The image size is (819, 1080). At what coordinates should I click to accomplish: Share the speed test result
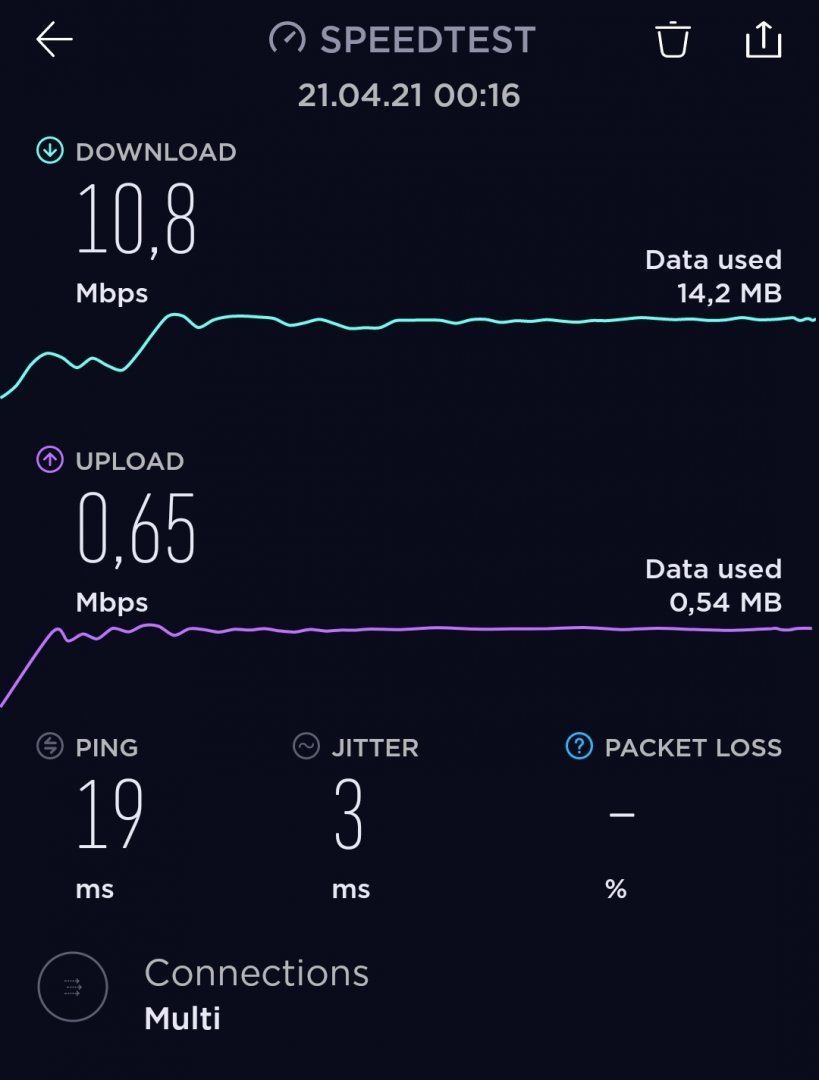click(x=763, y=40)
